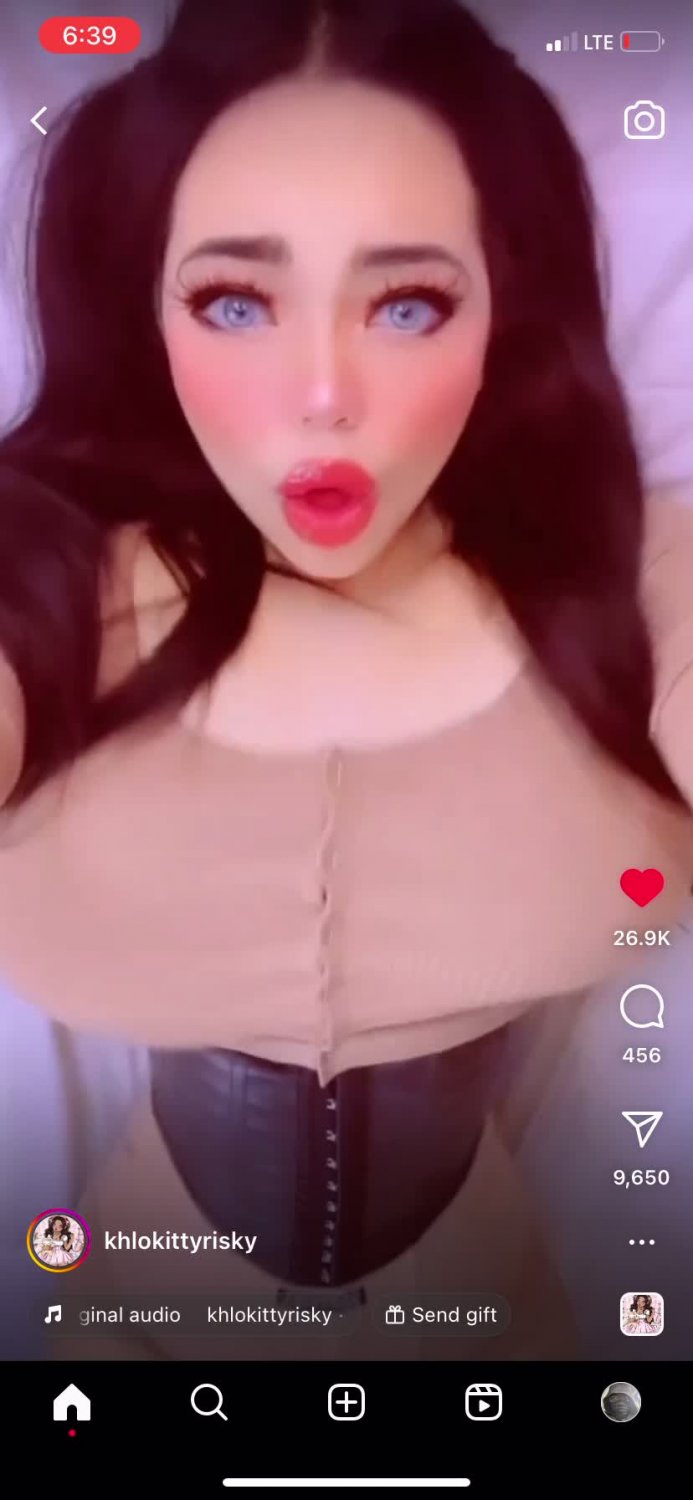Tap the khlokittyrisky username
The width and height of the screenshot is (693, 1500).
[181, 1241]
